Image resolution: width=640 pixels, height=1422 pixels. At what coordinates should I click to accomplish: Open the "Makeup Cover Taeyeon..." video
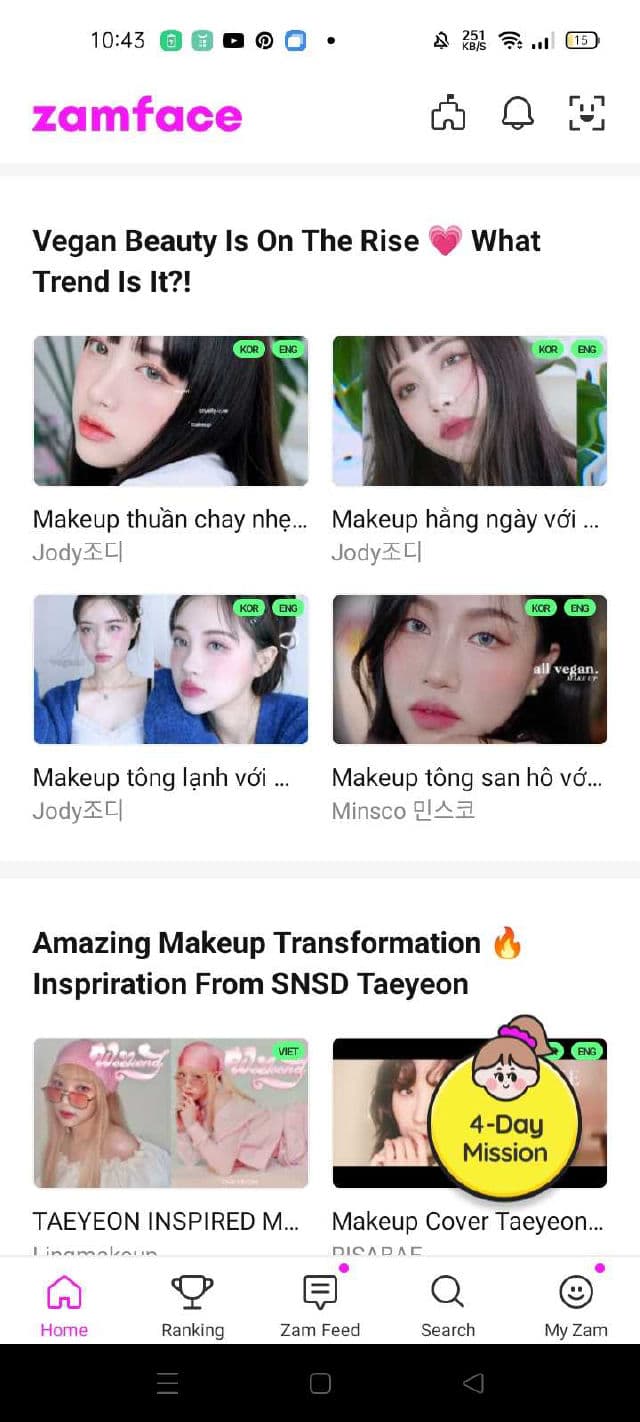[x=380, y=1113]
